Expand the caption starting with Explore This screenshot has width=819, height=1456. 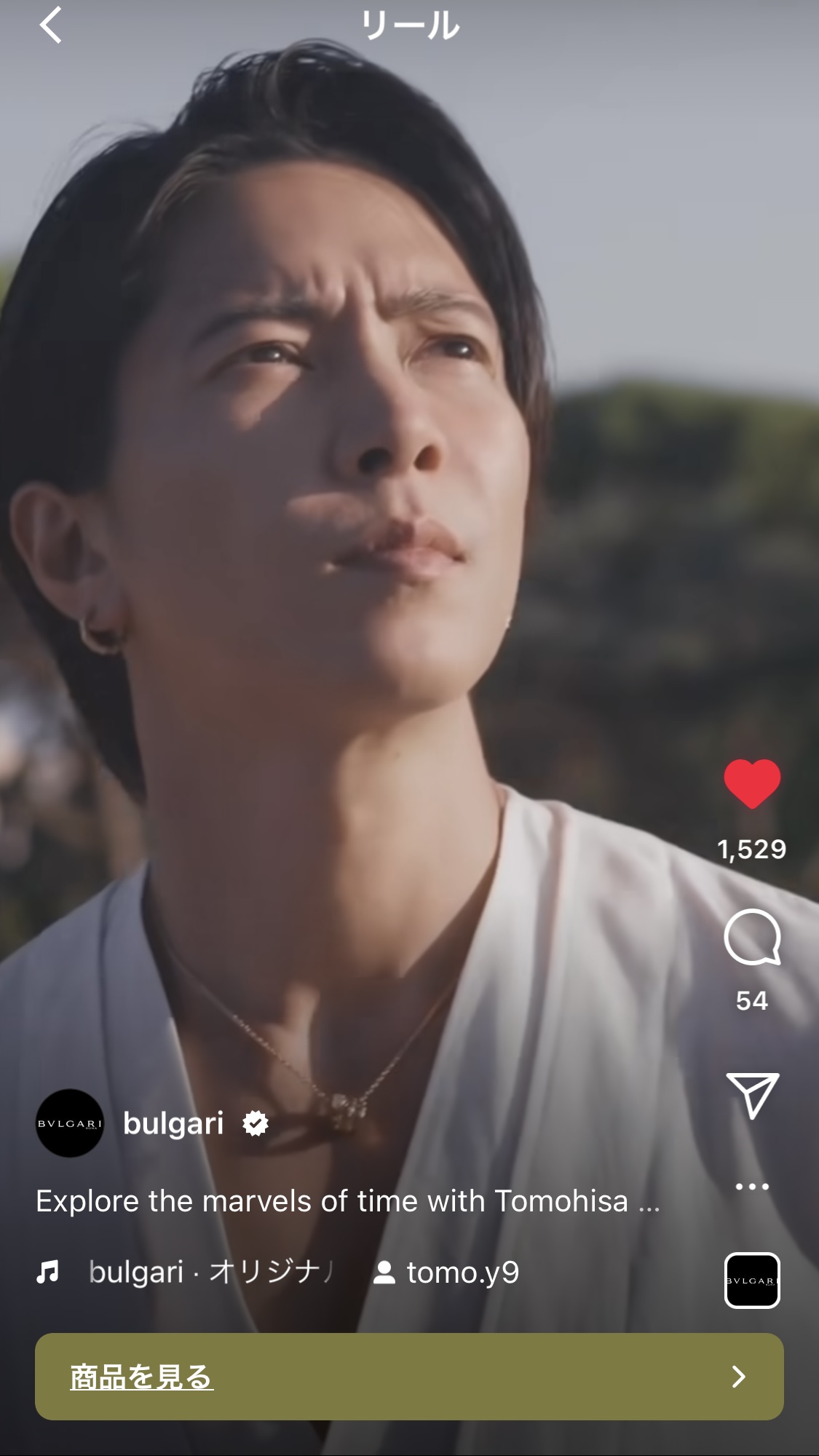[x=348, y=1201]
